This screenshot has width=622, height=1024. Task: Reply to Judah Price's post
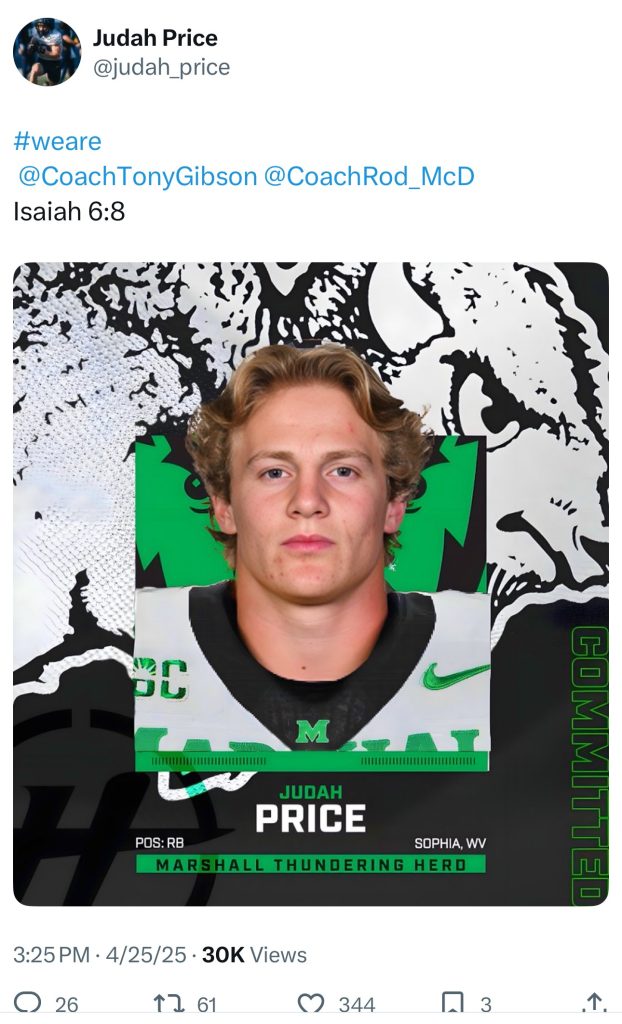click(30, 1002)
